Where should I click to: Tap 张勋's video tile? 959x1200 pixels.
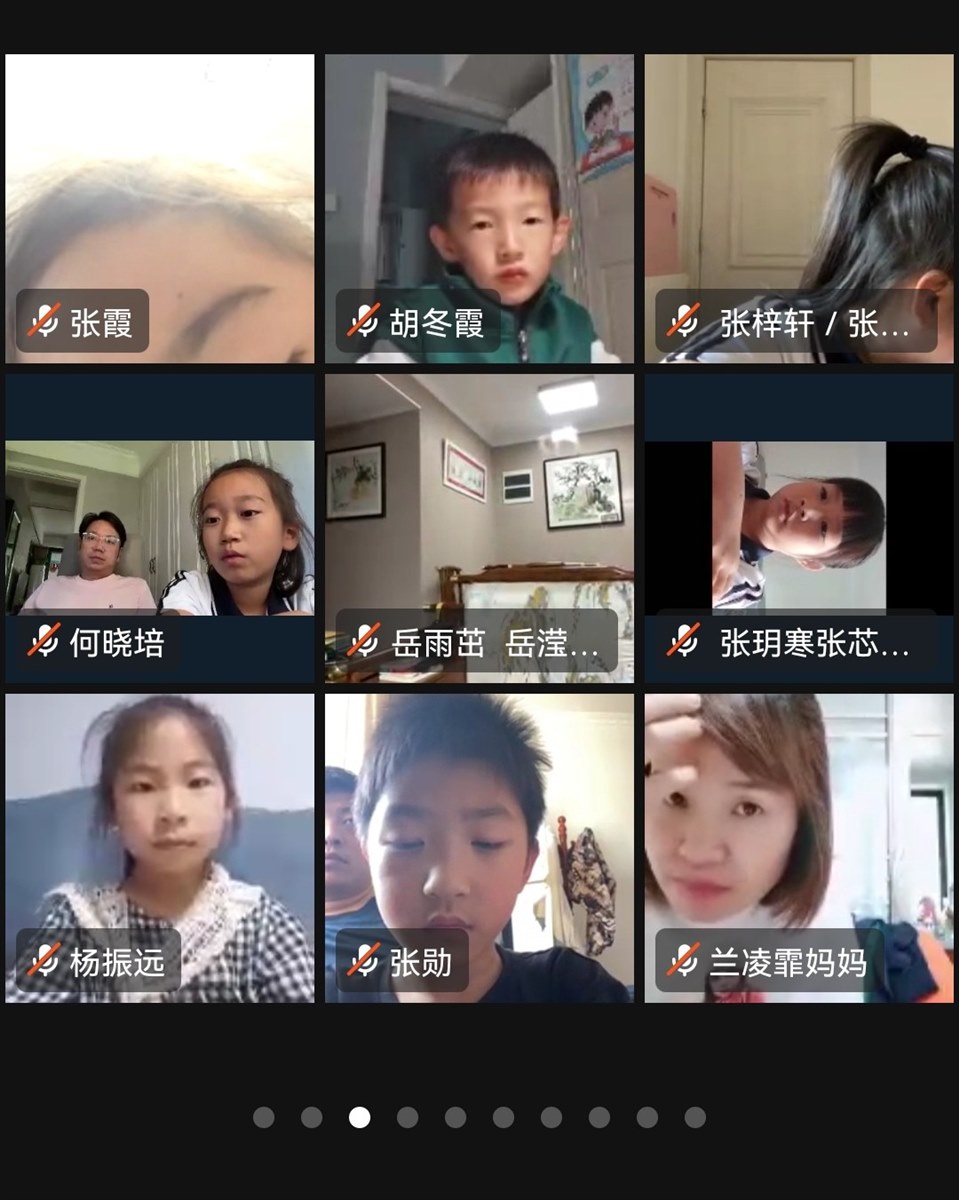click(x=479, y=848)
